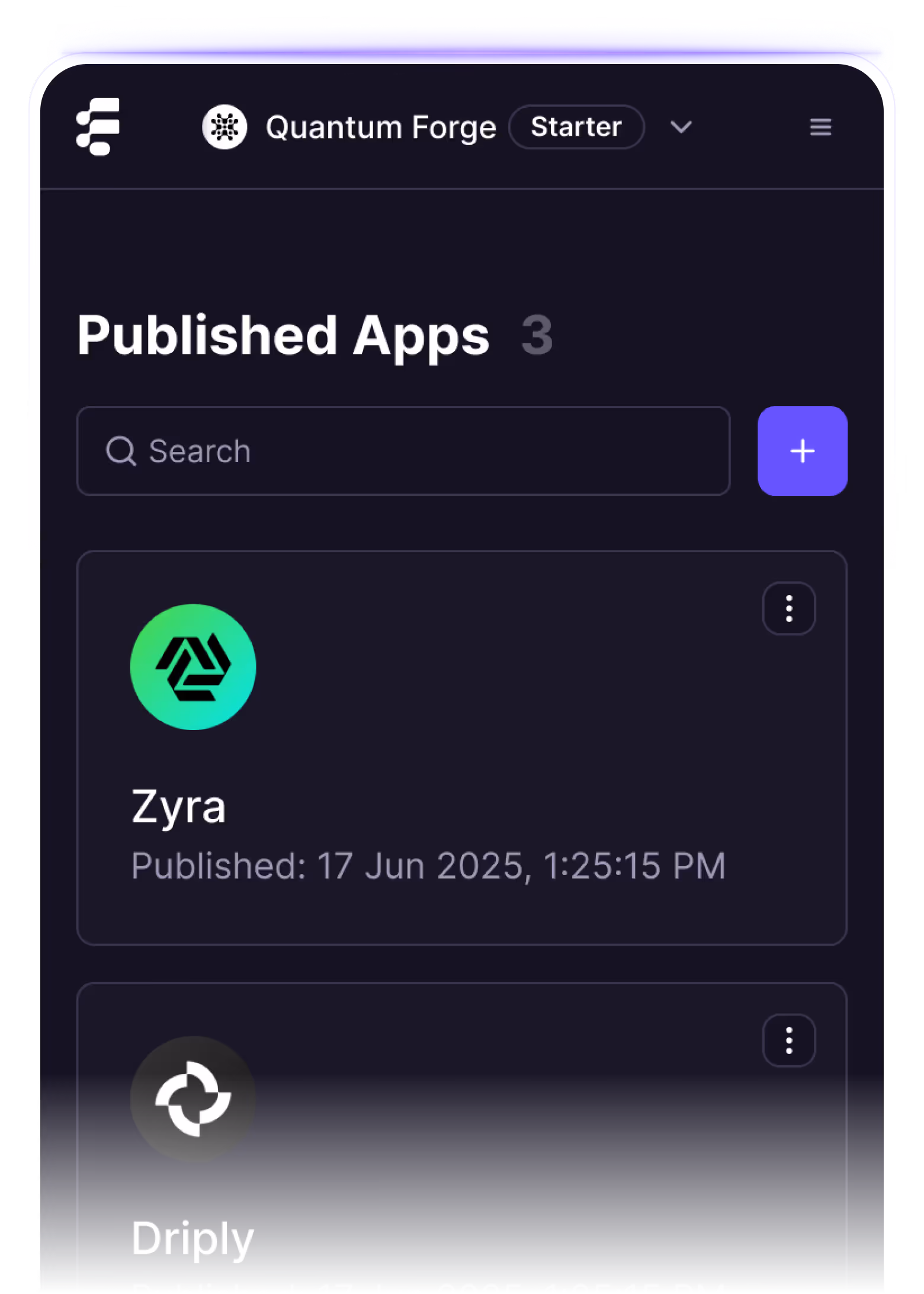Add a new app with plus button
This screenshot has height=1294, width=924.
(x=802, y=451)
